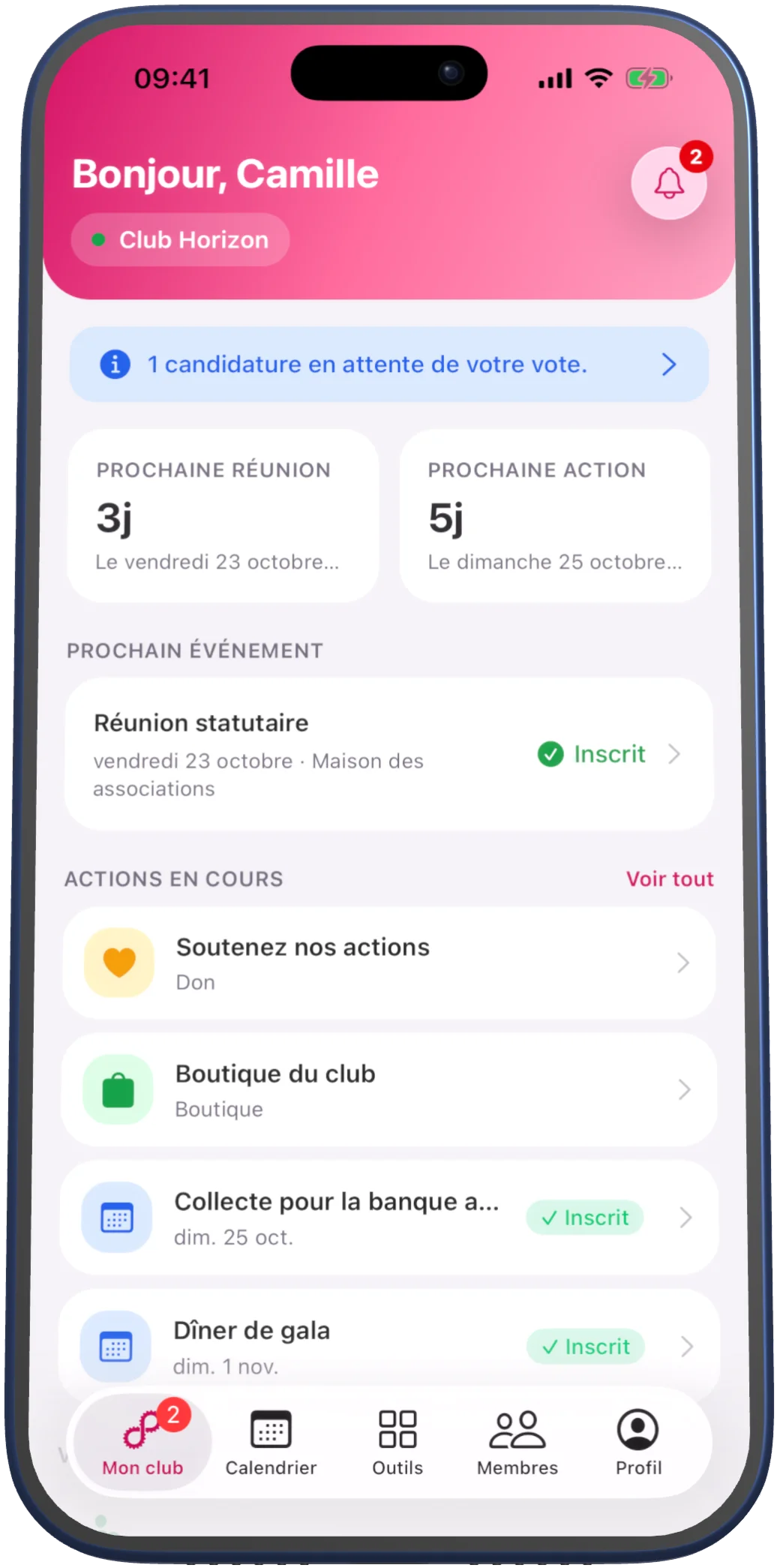777x1568 pixels.
Task: Open the notifications bell
Action: coord(668,183)
